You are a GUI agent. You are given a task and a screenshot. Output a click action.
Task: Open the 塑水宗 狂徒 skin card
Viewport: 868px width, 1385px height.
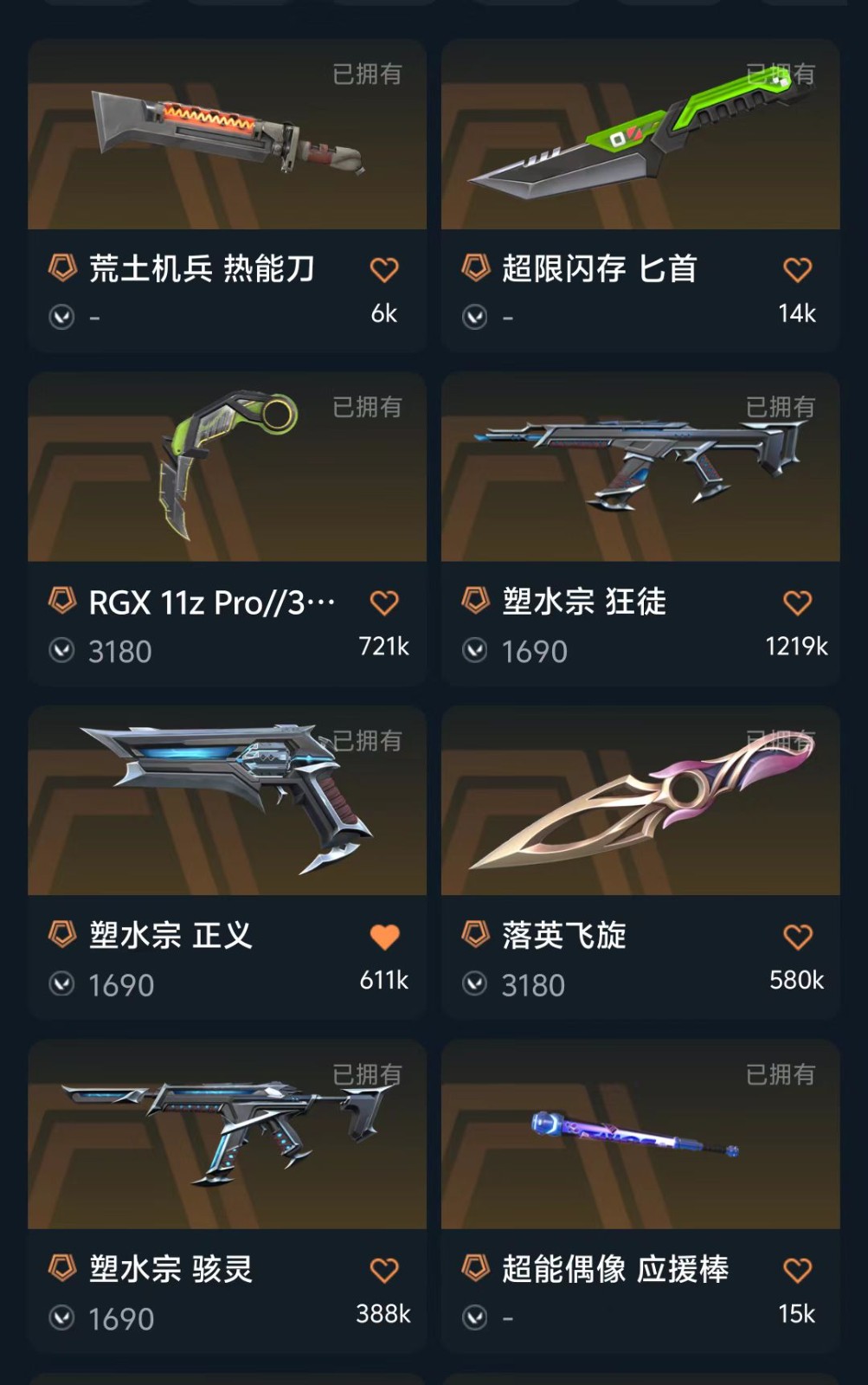[x=640, y=468]
